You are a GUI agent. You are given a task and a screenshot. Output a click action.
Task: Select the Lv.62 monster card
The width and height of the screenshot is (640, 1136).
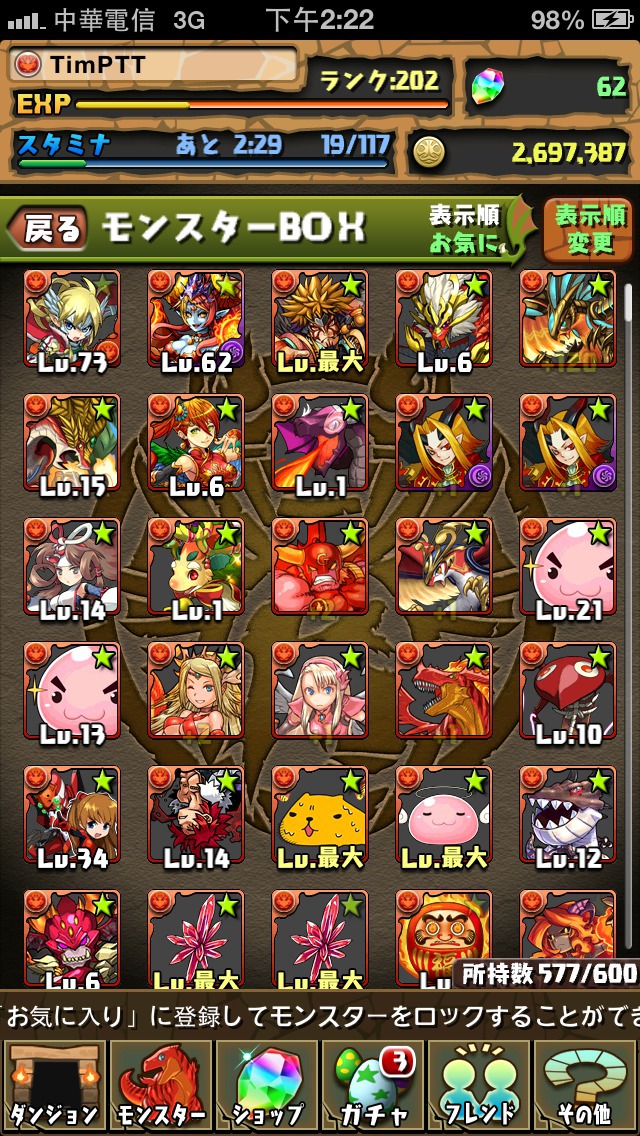point(196,319)
